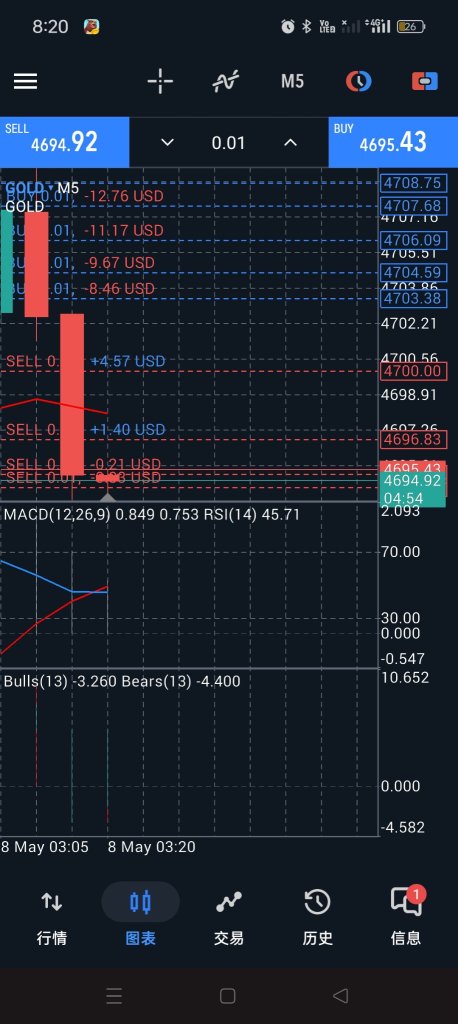Open the clock-shaped toolbar icon
Viewport: 458px width, 1024px height.
pyautogui.click(x=358, y=82)
